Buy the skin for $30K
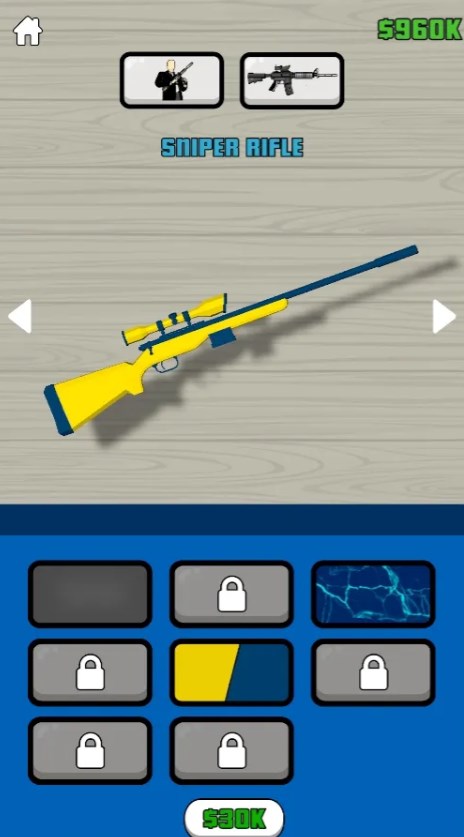464x837 pixels. [234, 818]
